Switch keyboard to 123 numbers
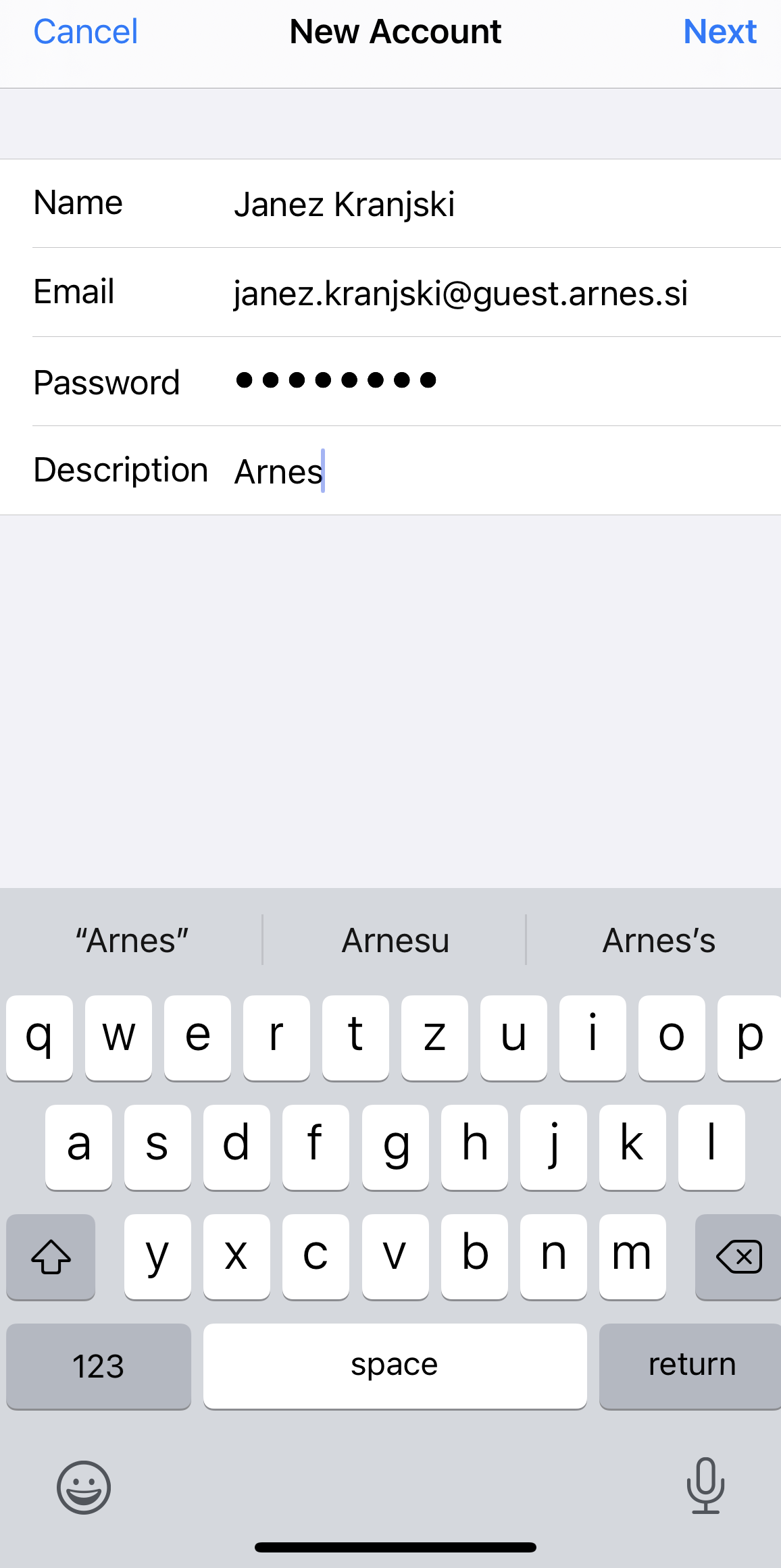 99,1365
